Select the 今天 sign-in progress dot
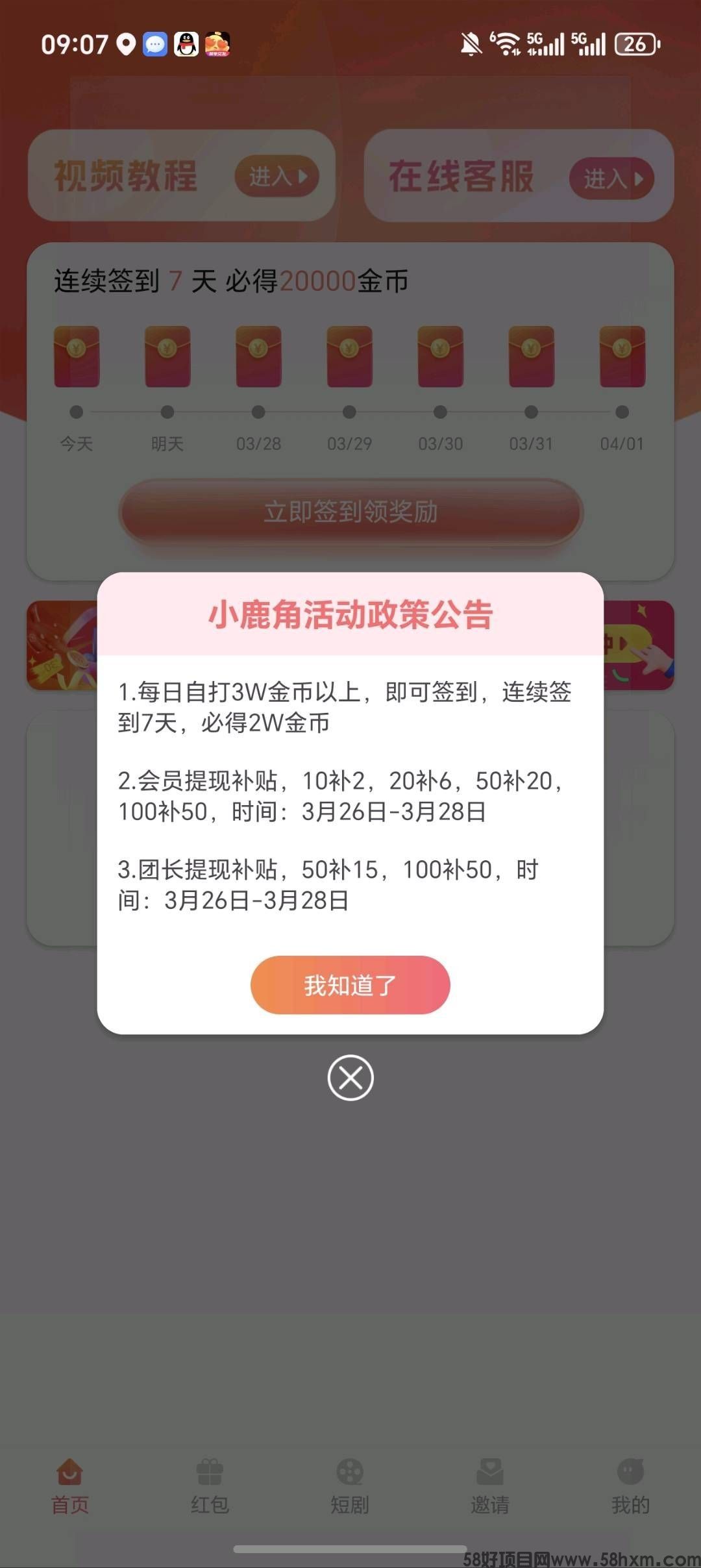The height and width of the screenshot is (1568, 701). (75, 411)
